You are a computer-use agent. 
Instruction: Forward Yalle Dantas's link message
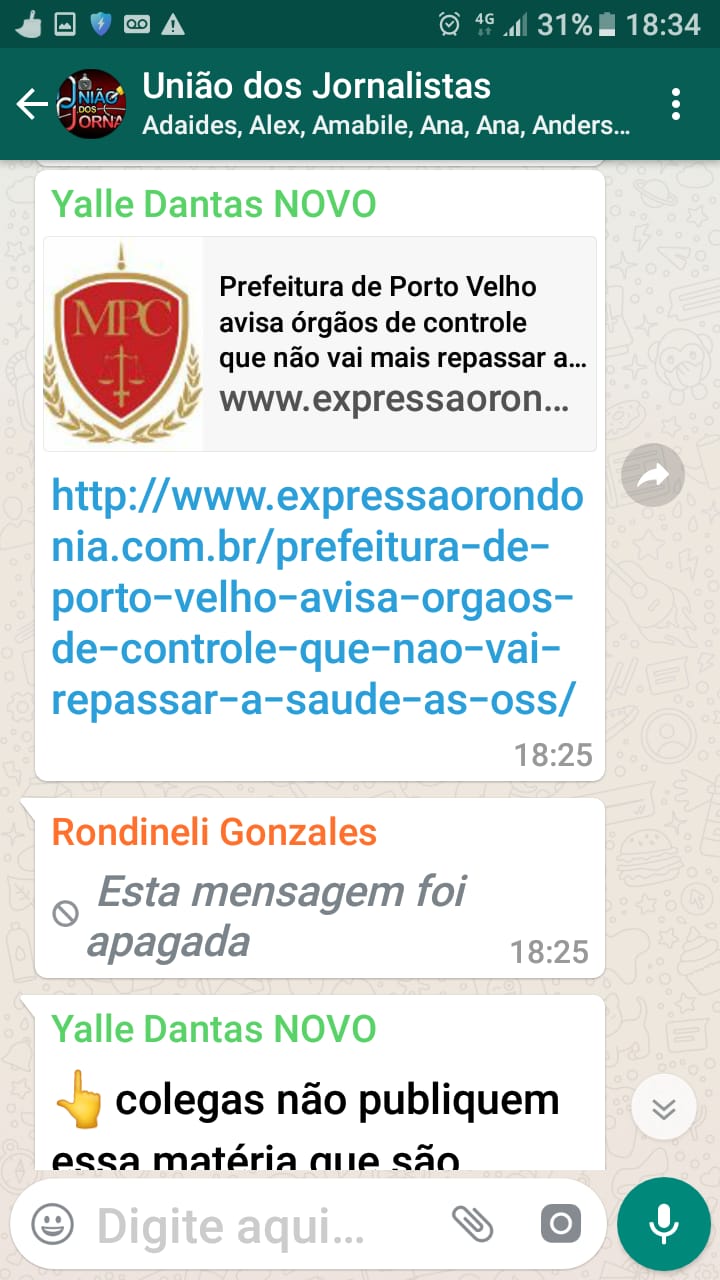653,475
